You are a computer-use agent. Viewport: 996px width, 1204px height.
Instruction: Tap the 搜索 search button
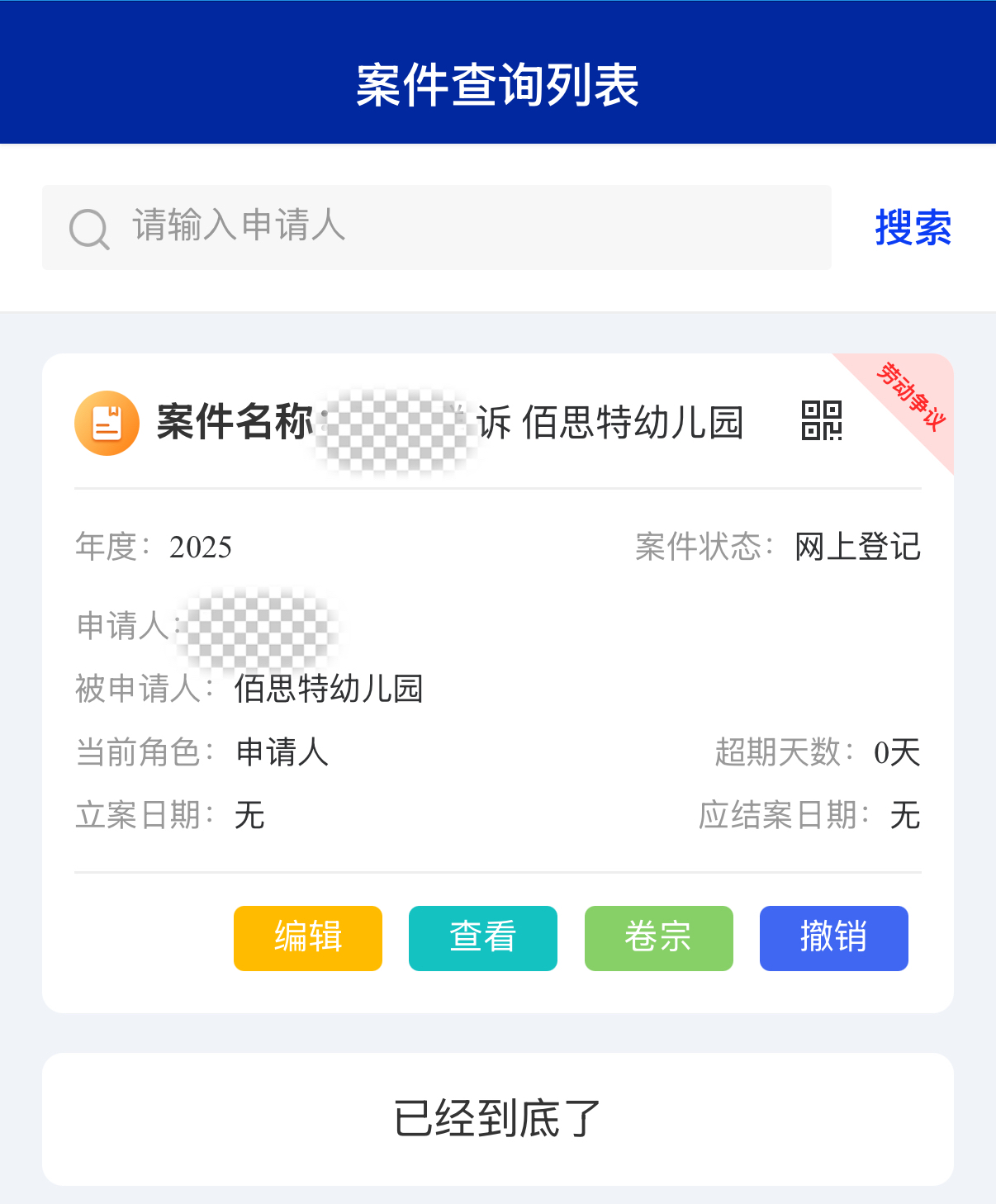point(913,227)
